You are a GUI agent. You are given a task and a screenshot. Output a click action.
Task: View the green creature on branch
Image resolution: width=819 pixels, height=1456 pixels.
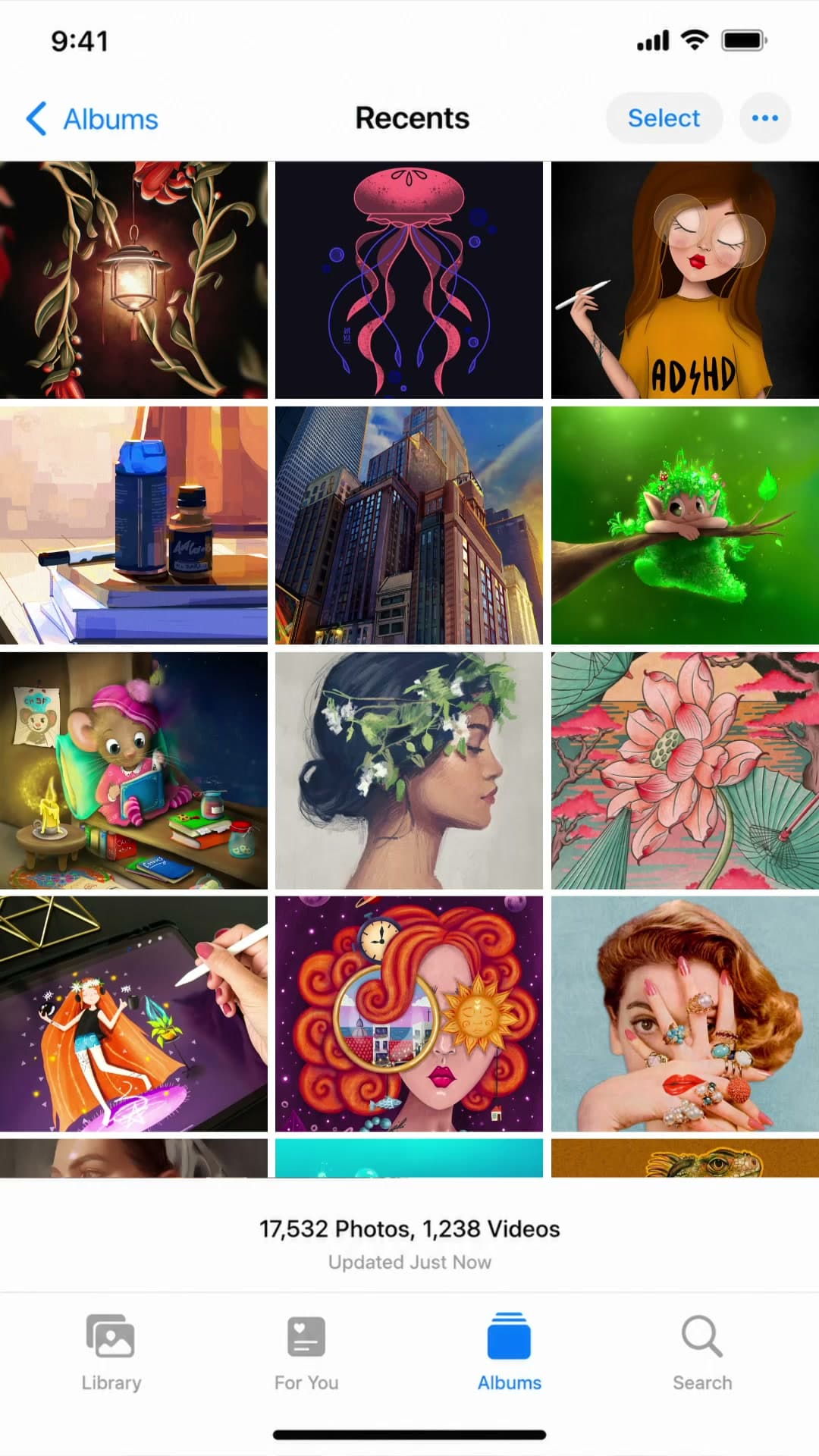685,525
